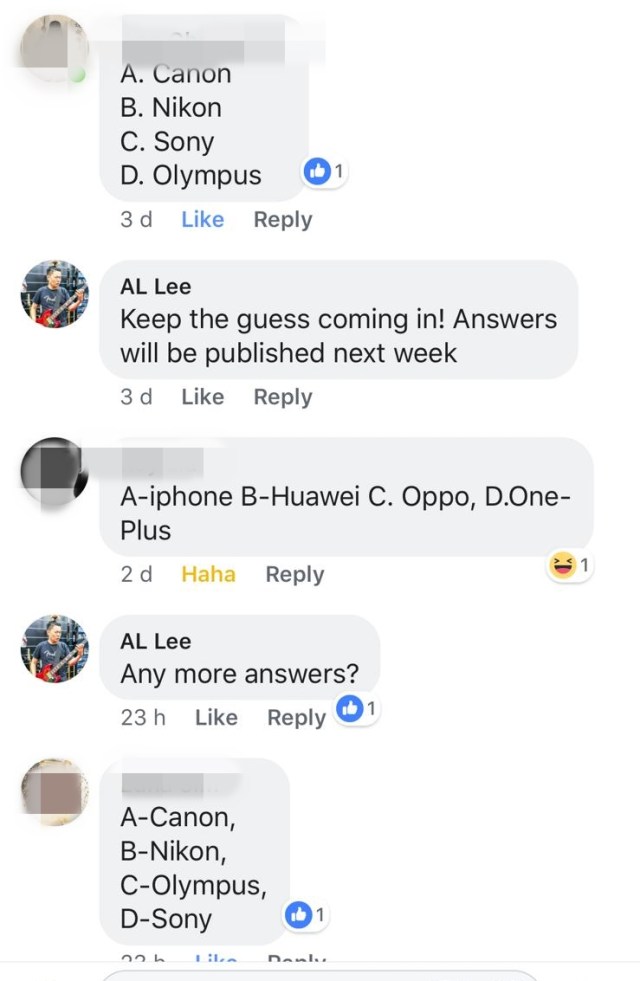The height and width of the screenshot is (981, 640).
Task: Reply to the iphone Huawei Oppo comment
Action: pyautogui.click(x=294, y=575)
